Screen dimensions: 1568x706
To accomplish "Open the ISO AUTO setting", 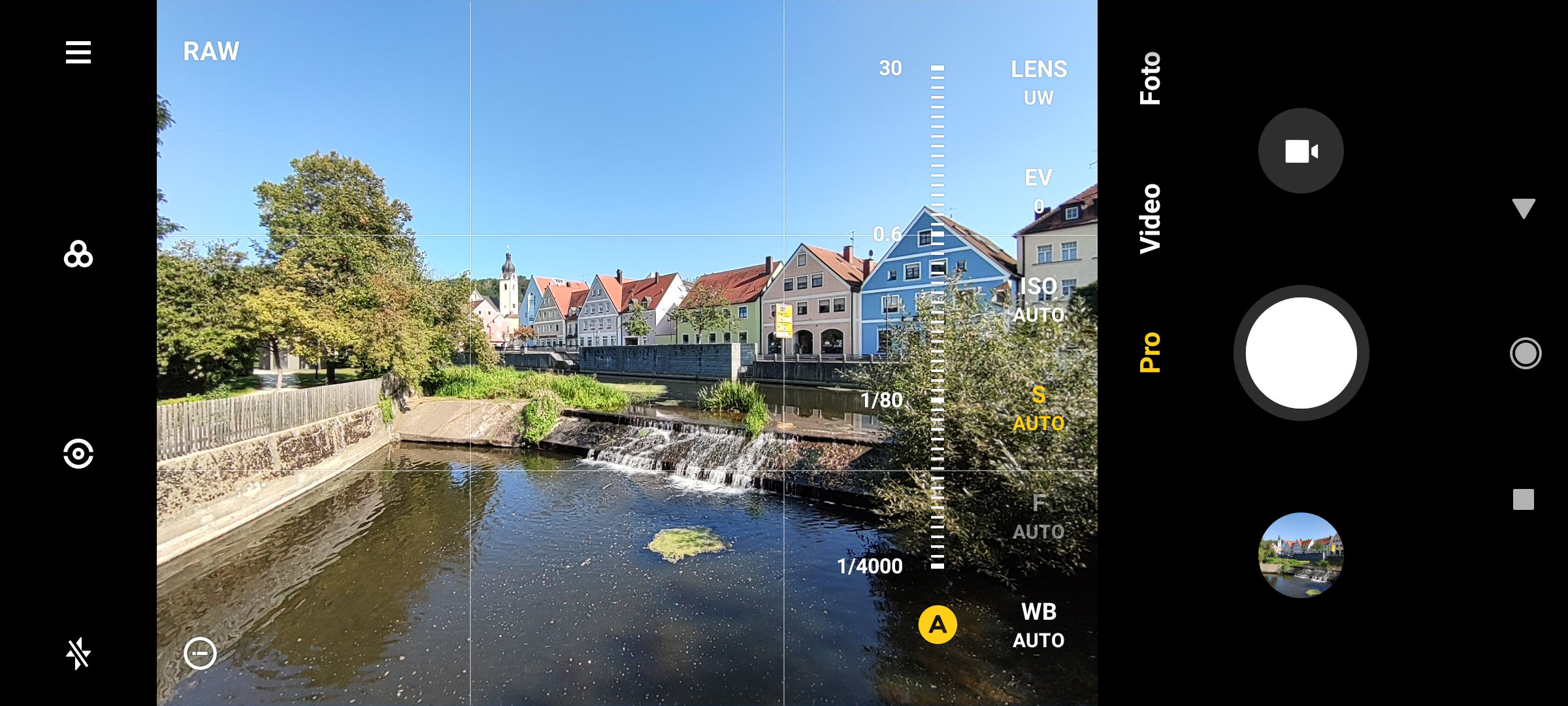I will [x=1038, y=299].
